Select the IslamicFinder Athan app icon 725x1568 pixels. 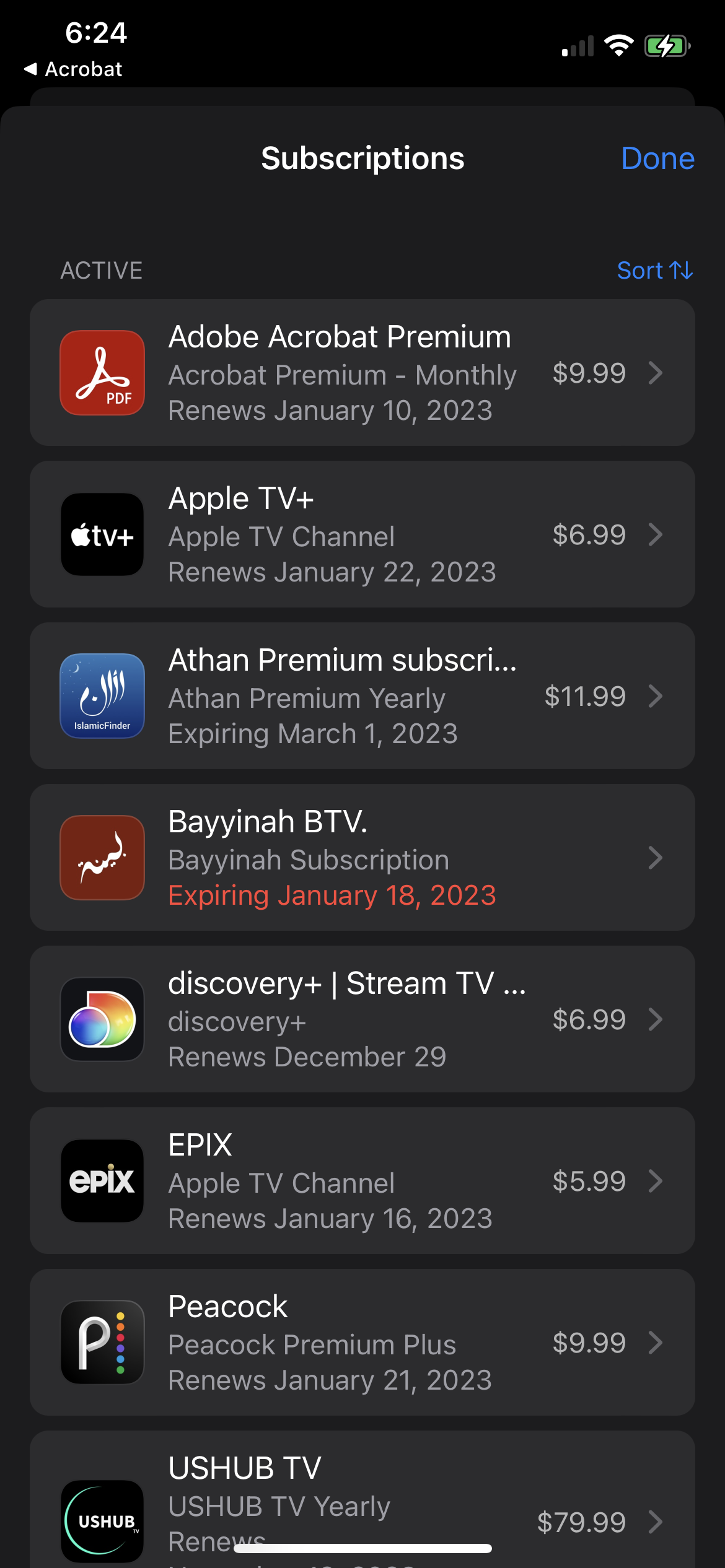(x=102, y=696)
